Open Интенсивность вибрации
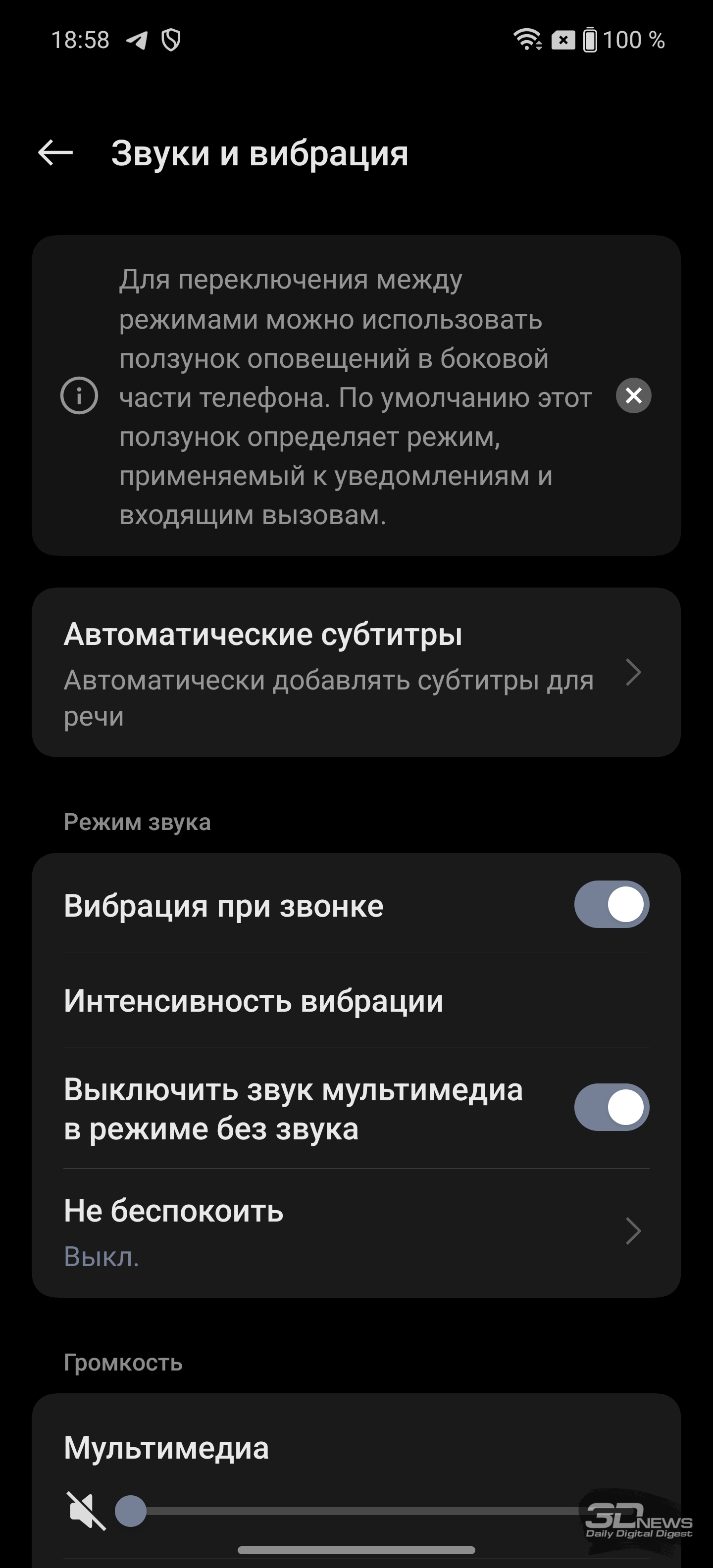Image resolution: width=713 pixels, height=1568 pixels. pyautogui.click(x=356, y=1001)
